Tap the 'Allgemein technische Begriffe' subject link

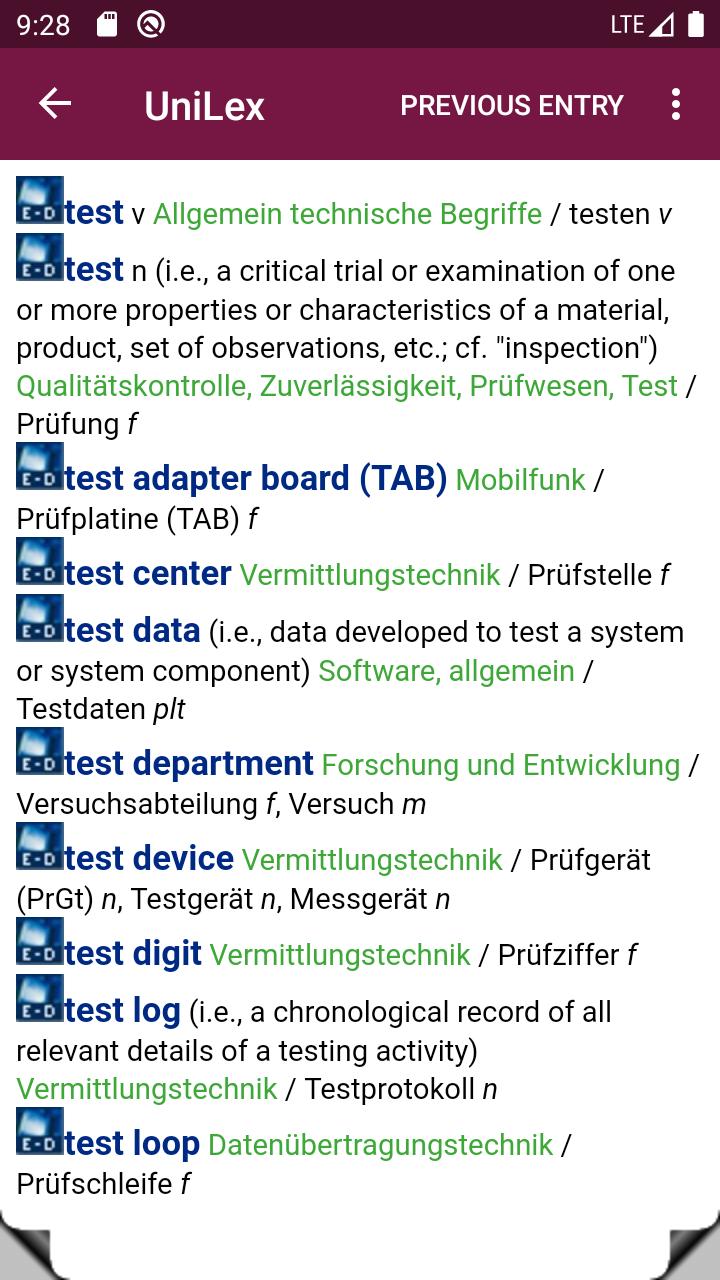tap(347, 214)
